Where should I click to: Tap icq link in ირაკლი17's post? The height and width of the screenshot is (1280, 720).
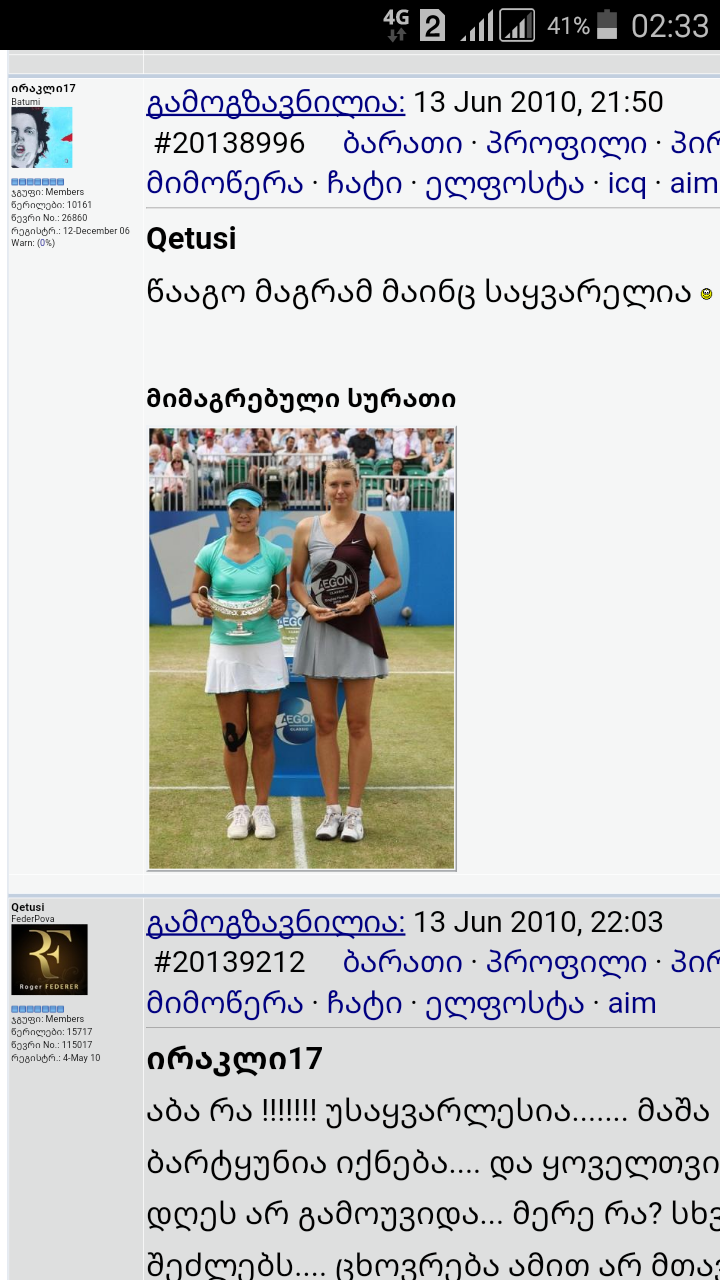(627, 184)
